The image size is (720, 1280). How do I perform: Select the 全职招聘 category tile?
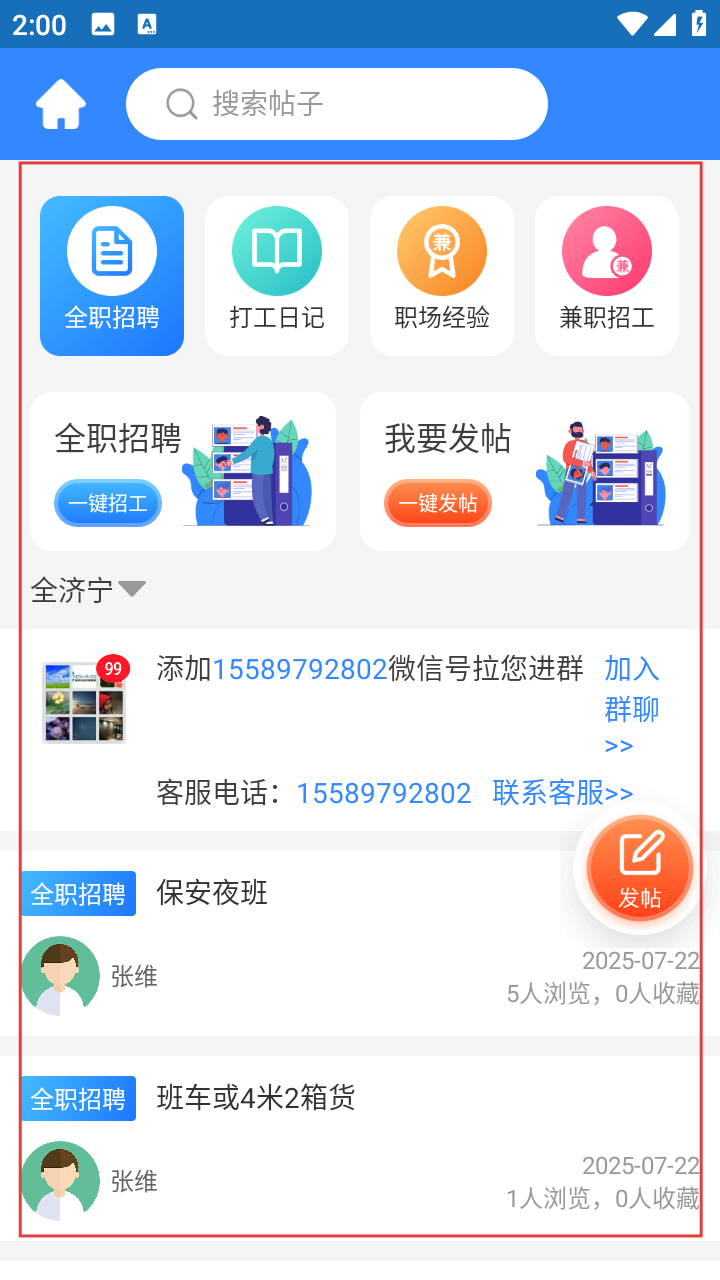(112, 276)
